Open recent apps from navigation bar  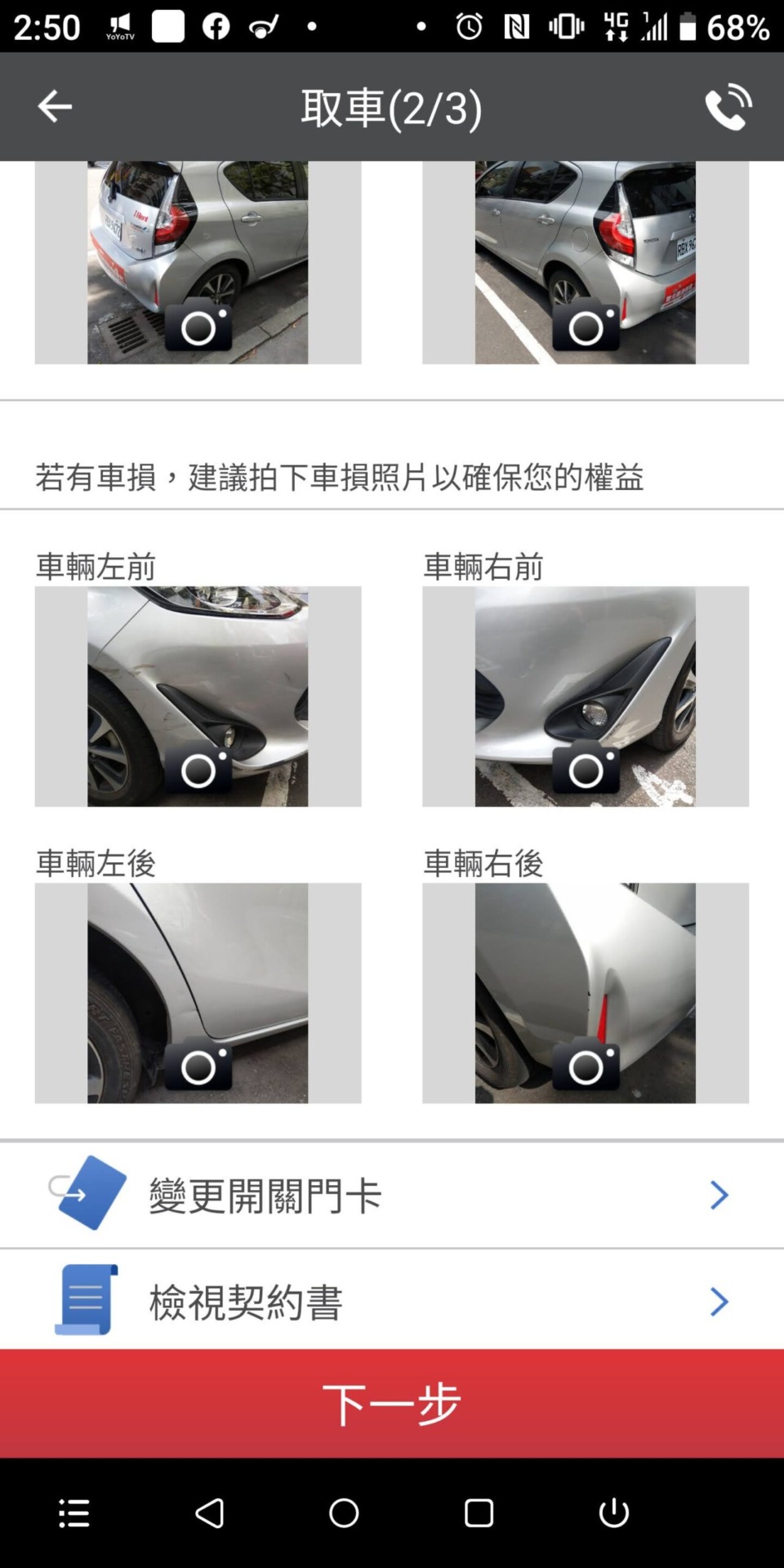tap(479, 1512)
